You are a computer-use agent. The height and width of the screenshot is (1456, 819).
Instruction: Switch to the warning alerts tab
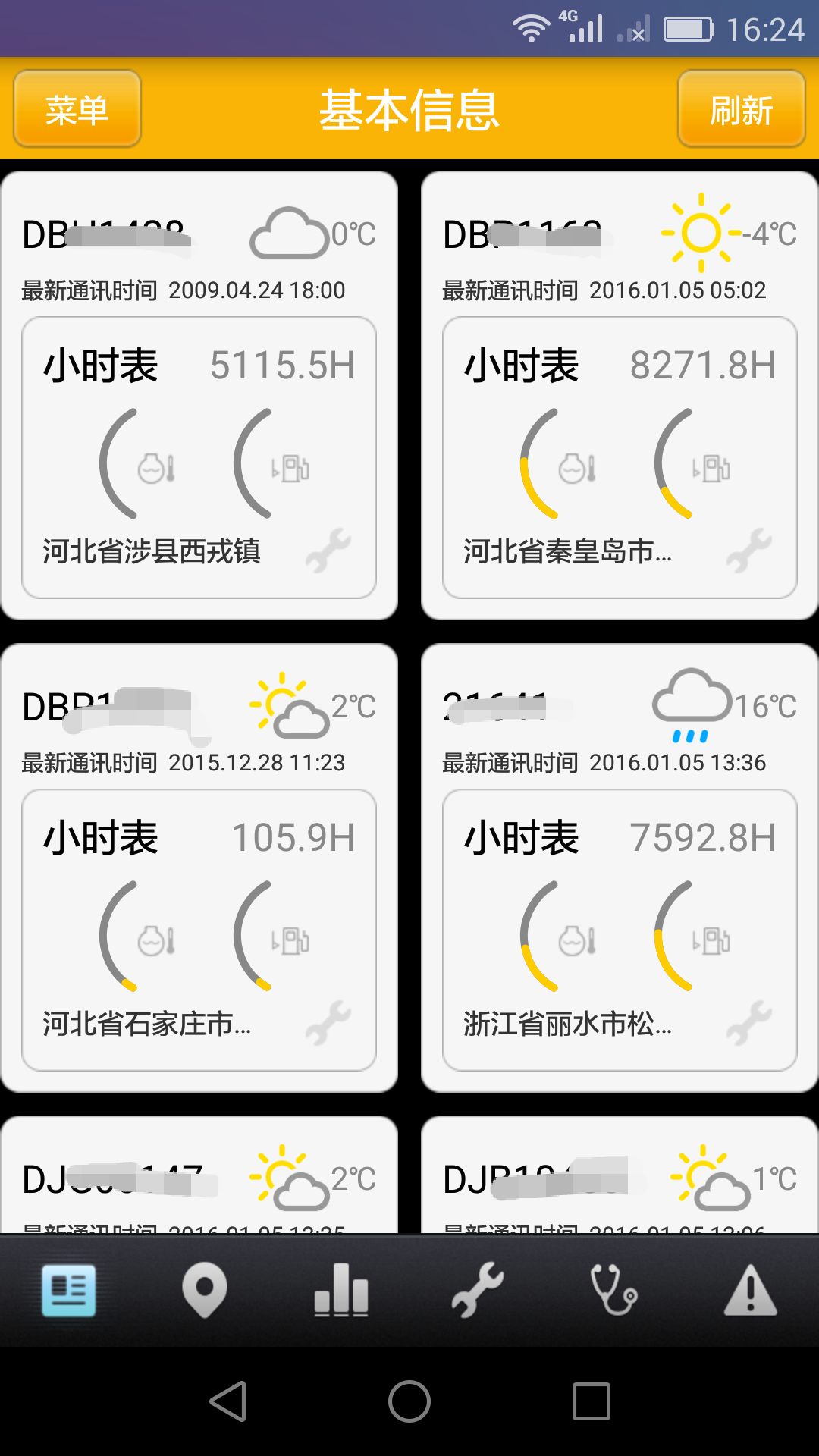pyautogui.click(x=751, y=1290)
